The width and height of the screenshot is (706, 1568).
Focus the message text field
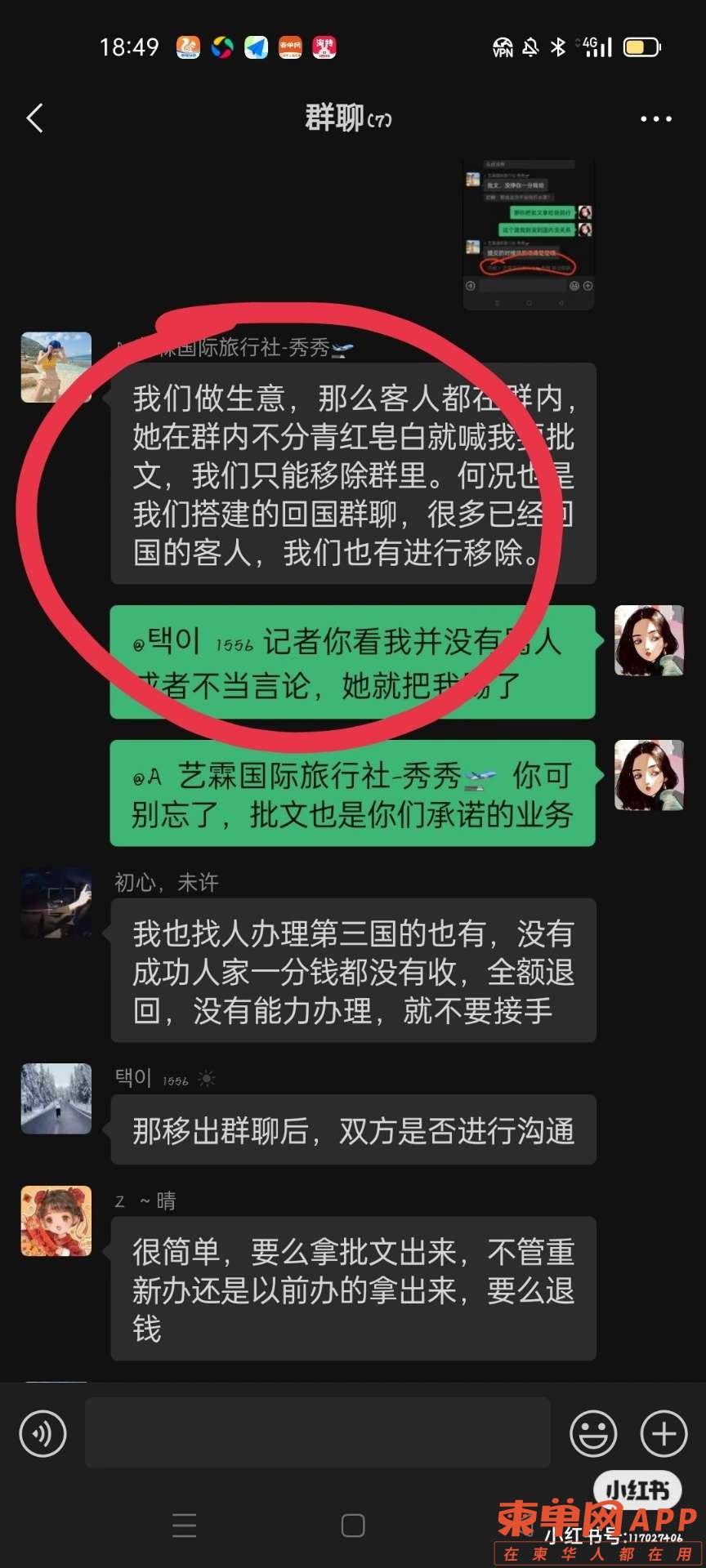click(317, 1432)
